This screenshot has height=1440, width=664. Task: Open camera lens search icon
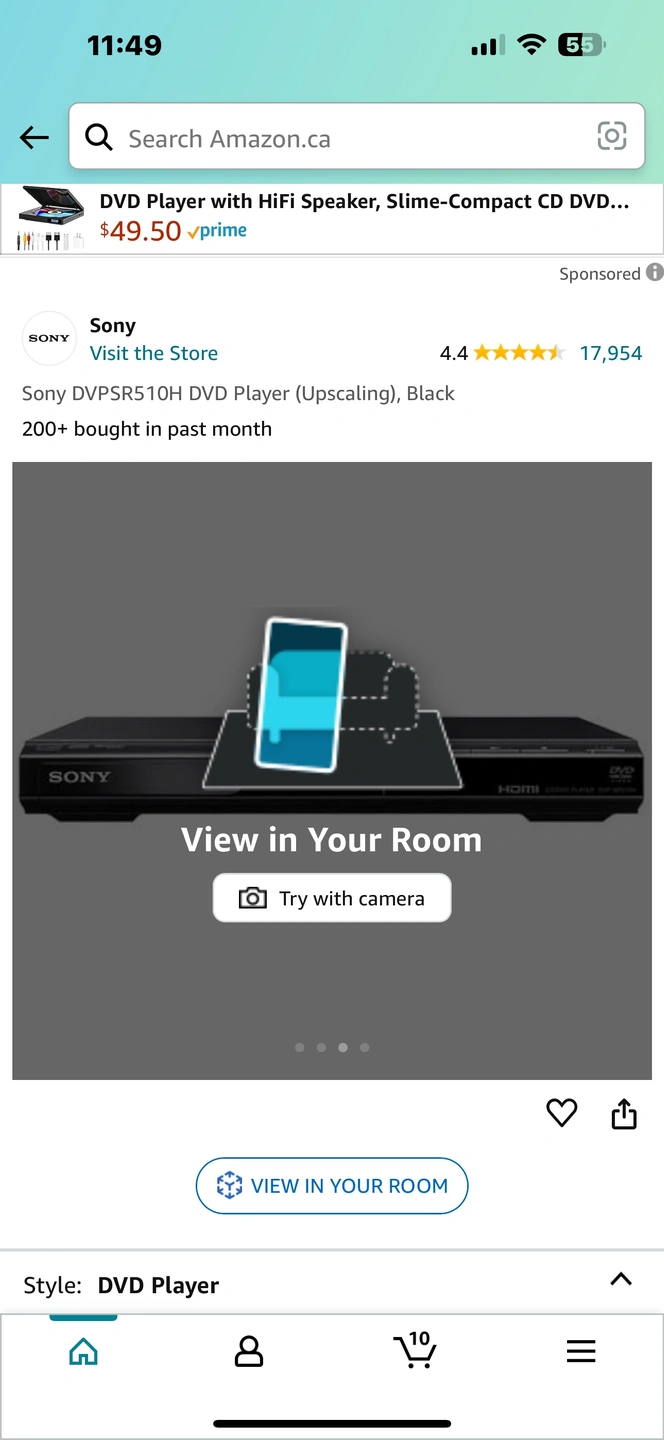coord(611,136)
